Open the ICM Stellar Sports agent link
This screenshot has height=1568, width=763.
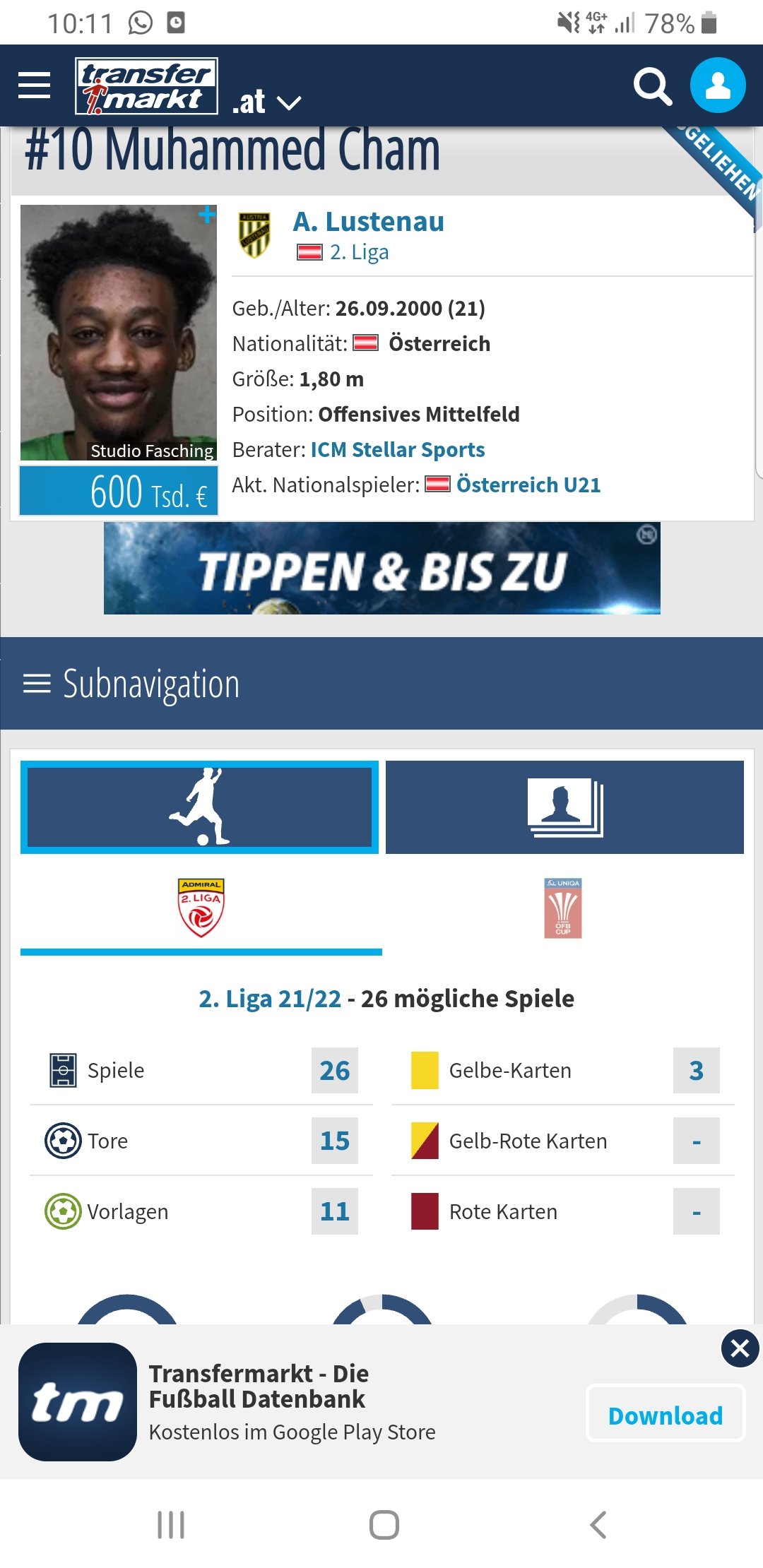click(x=398, y=449)
